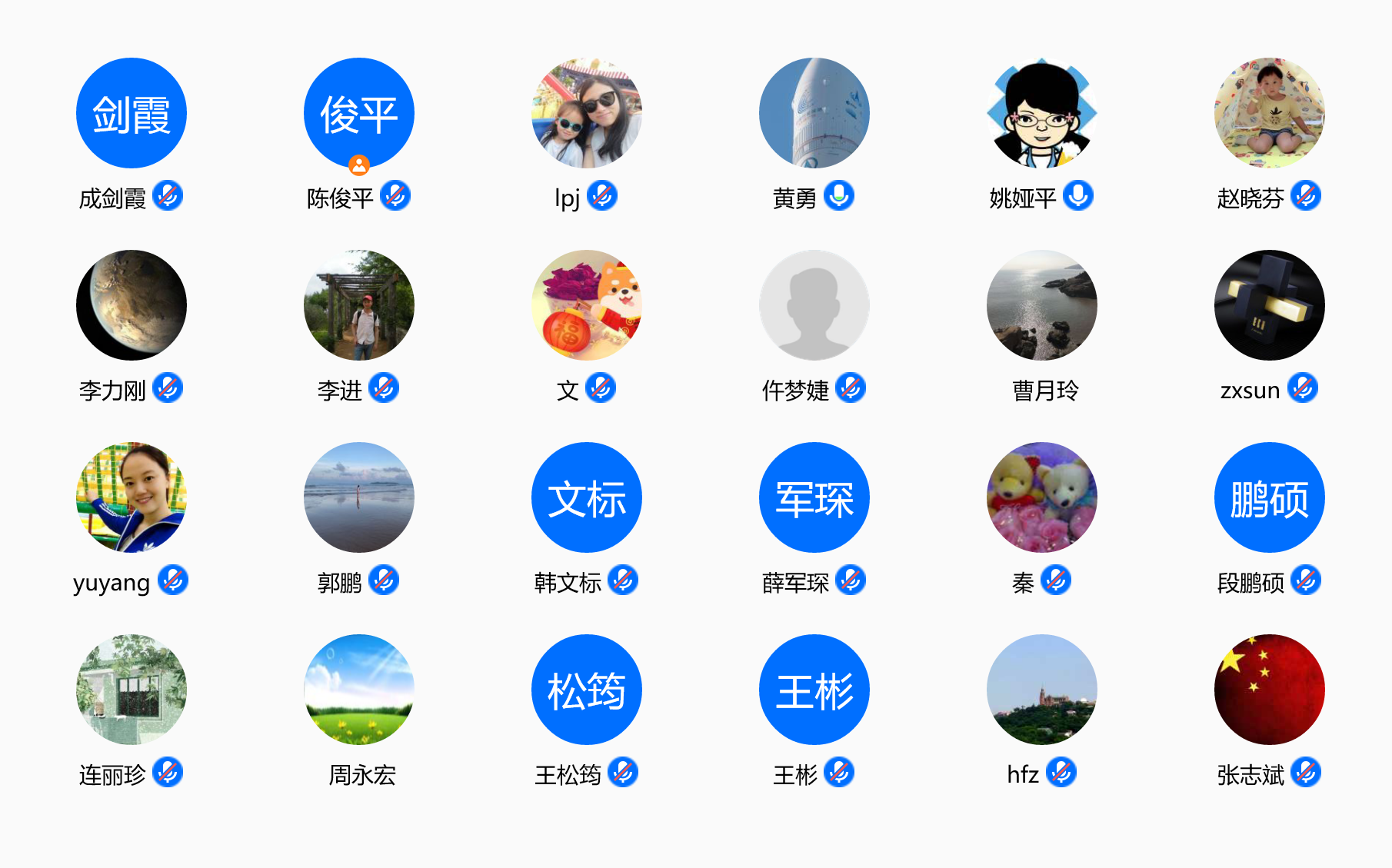Open 陈俊平's participant tile
Viewport: 1392px width, 868px height.
pyautogui.click(x=359, y=113)
